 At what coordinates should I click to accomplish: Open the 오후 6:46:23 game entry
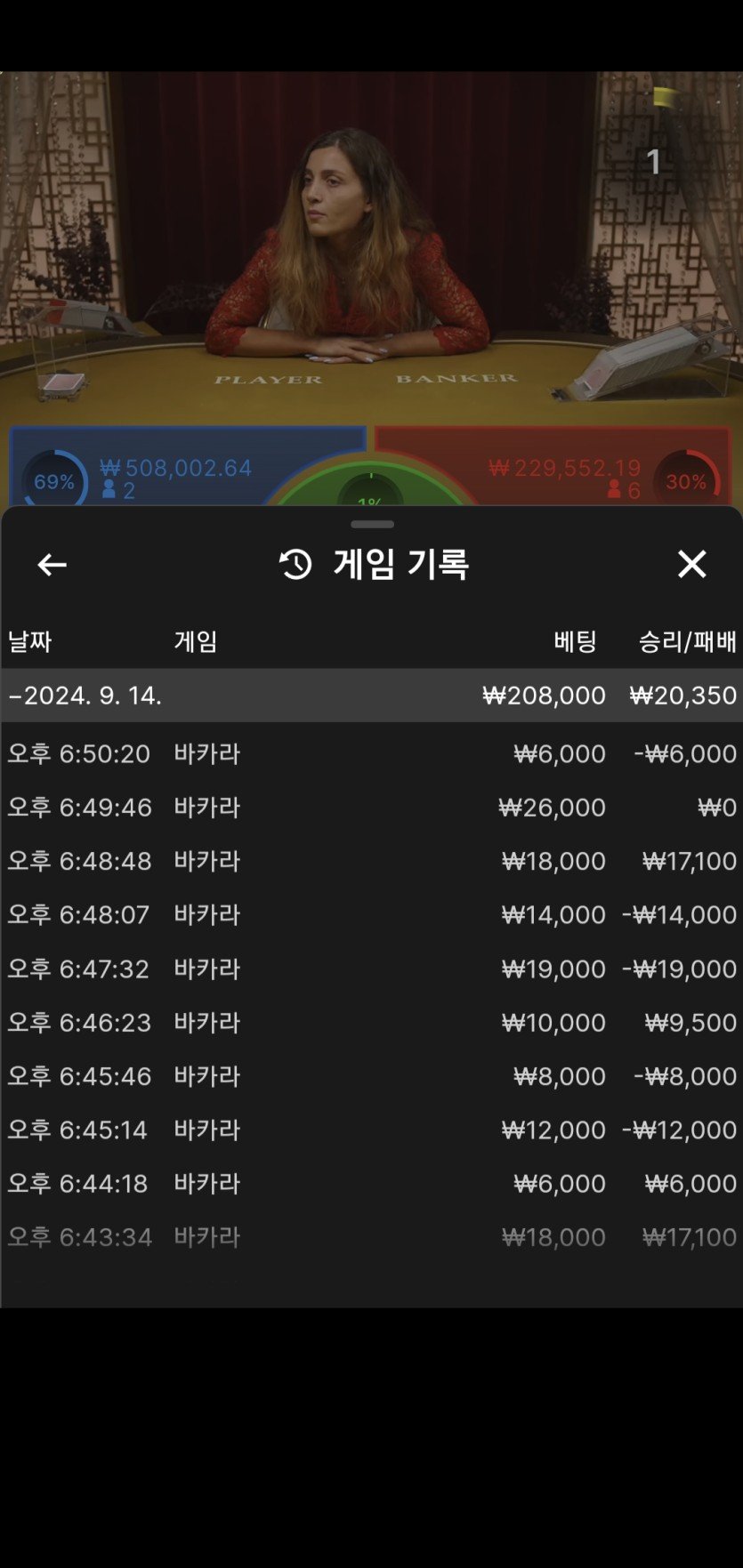(x=371, y=1023)
